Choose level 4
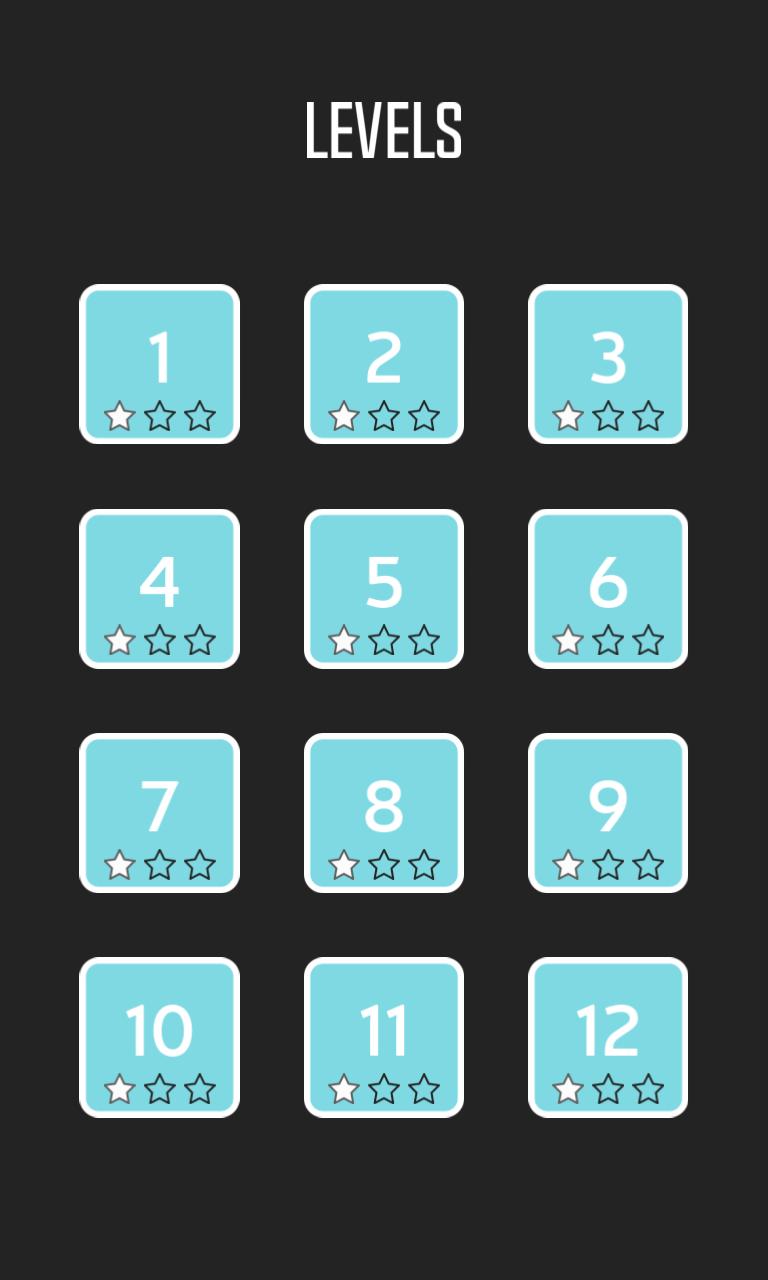 [159, 589]
